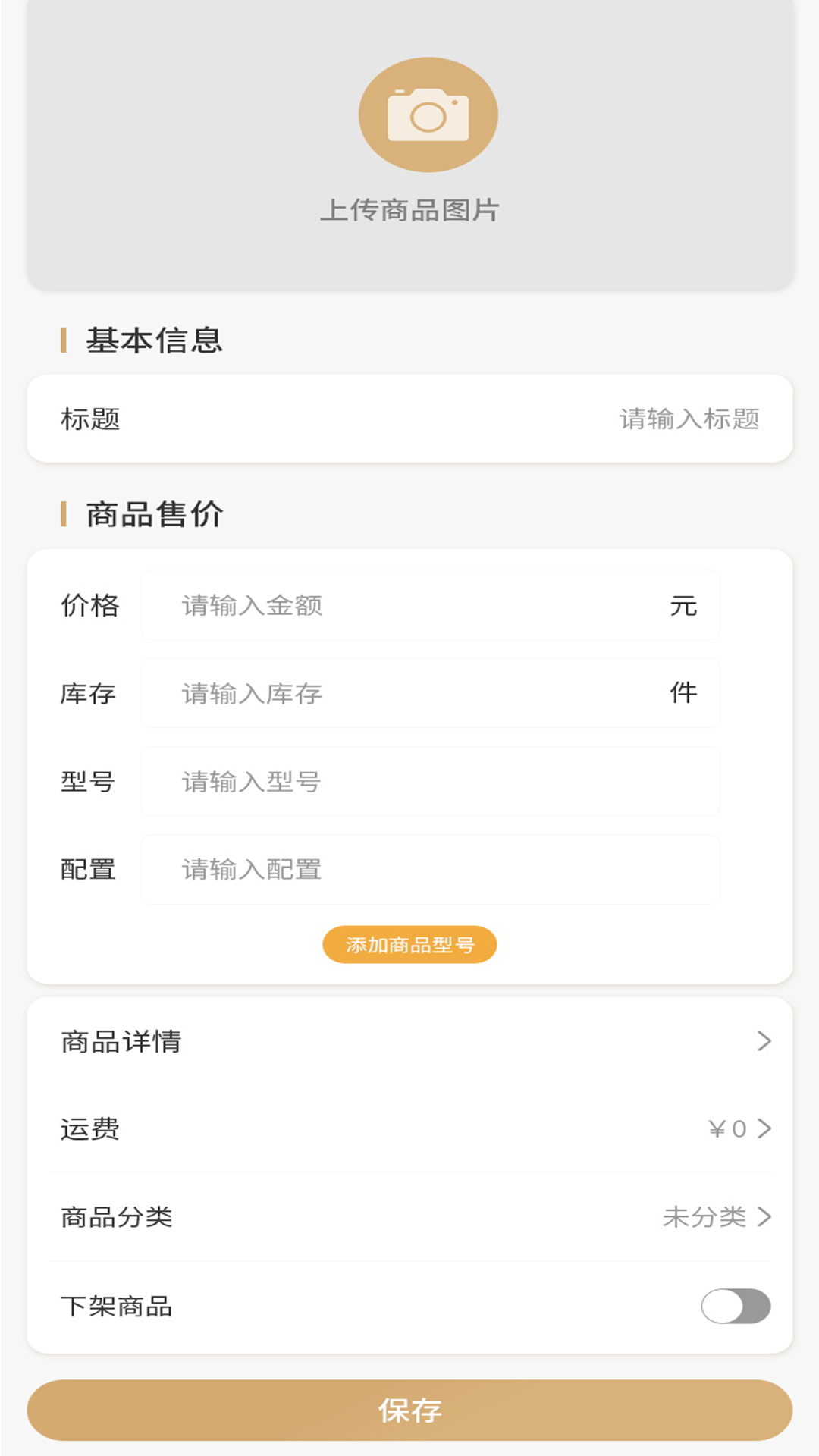Tap the upload photo area at top

coord(409,144)
